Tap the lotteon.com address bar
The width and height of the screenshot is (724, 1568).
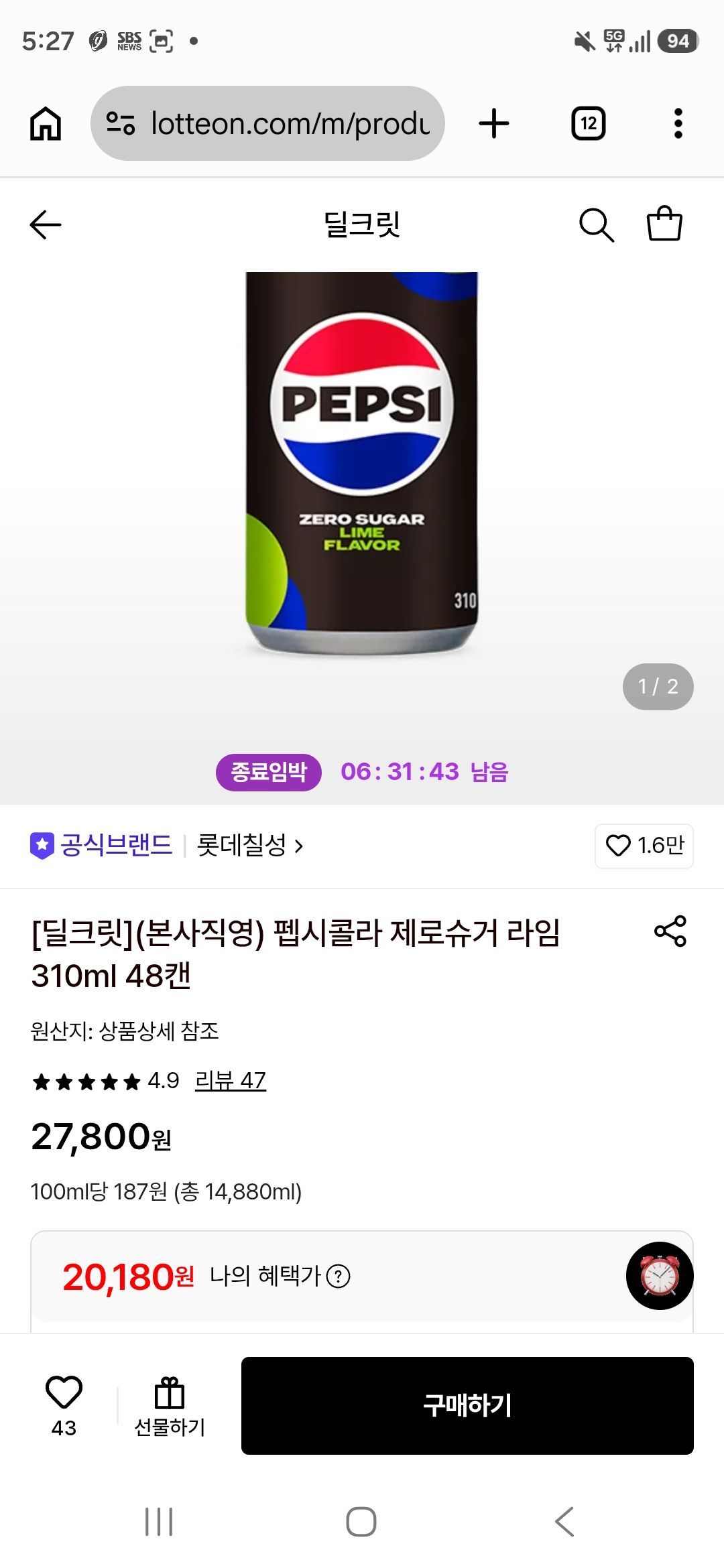267,123
